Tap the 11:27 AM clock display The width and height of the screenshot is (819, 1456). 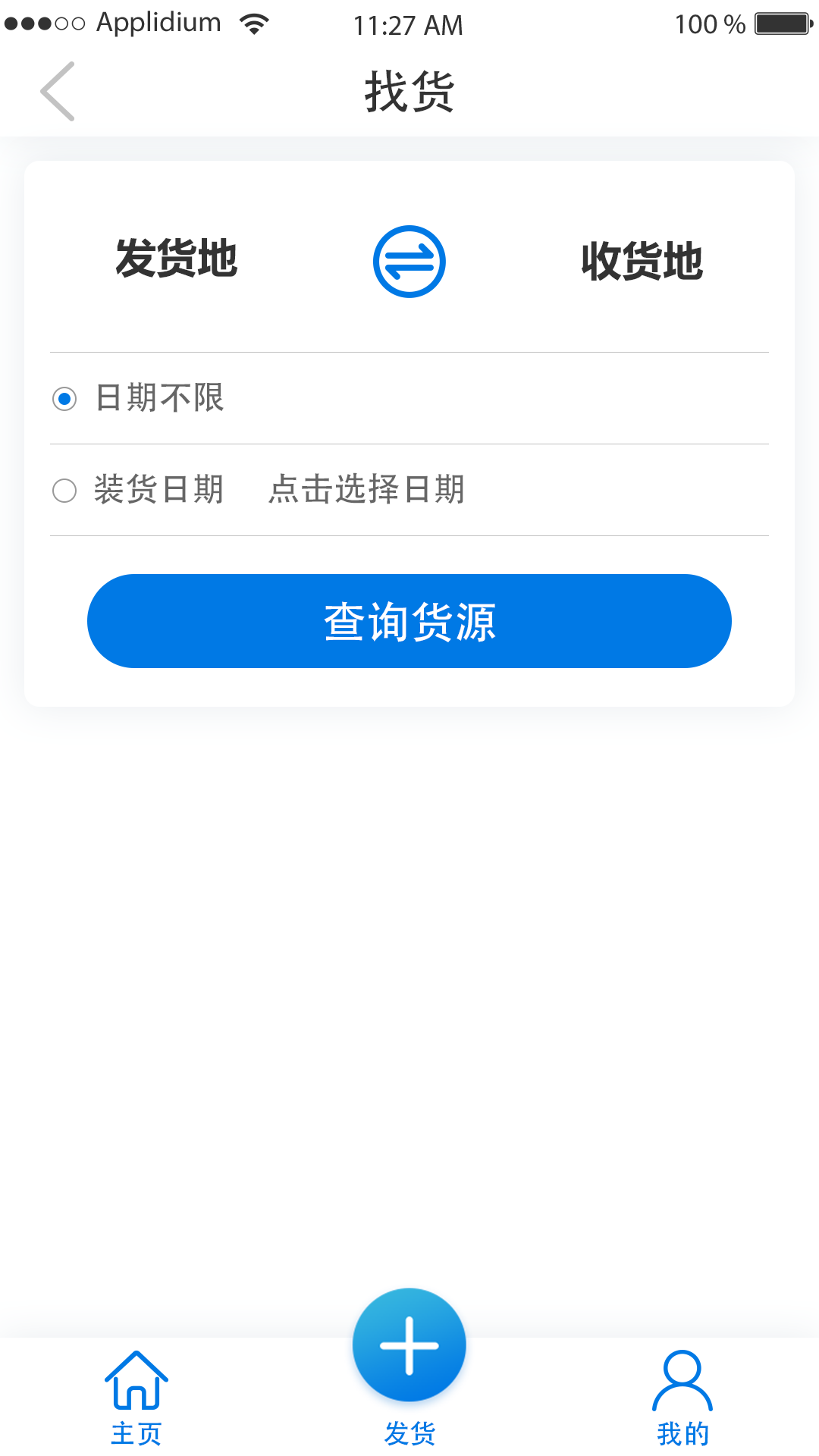[x=407, y=24]
